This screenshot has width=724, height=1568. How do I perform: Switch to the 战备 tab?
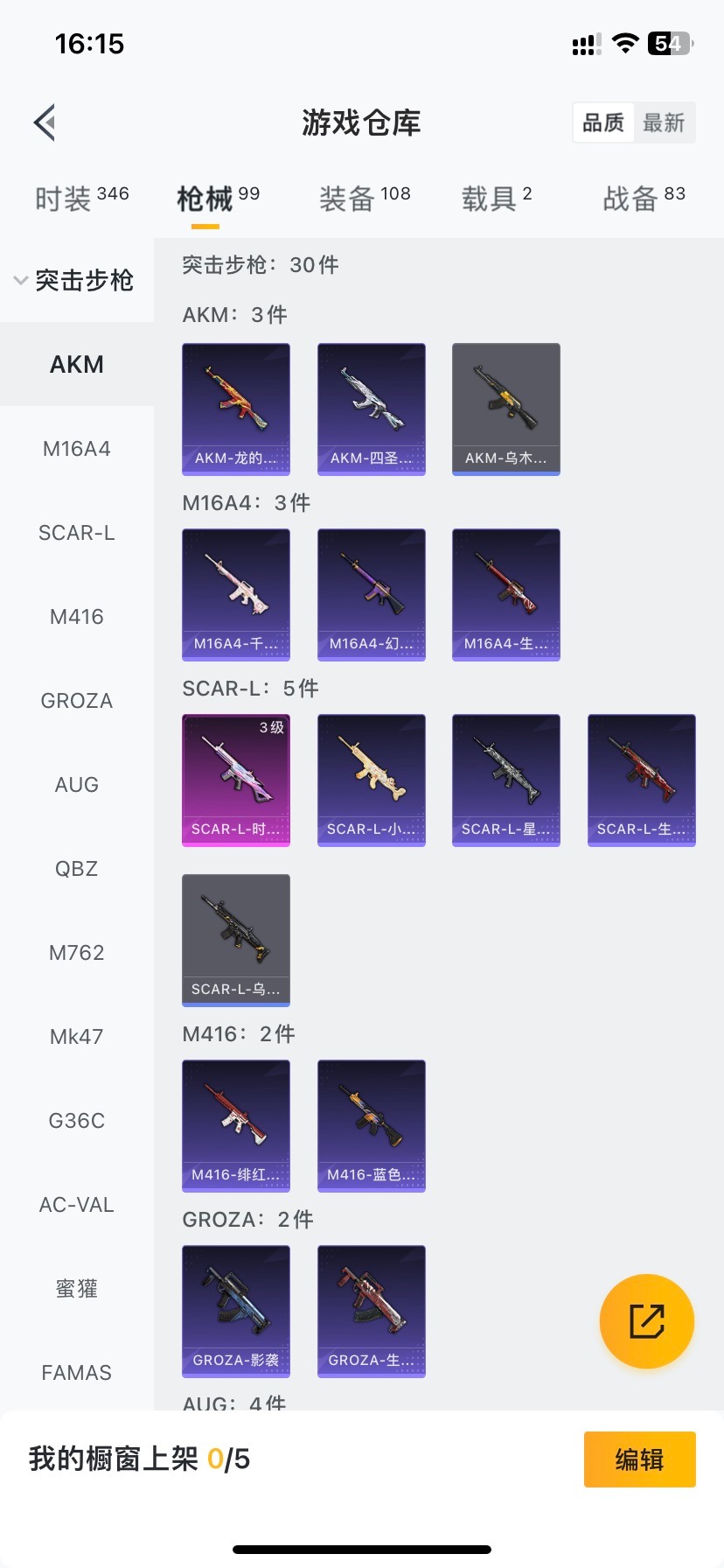pyautogui.click(x=644, y=199)
